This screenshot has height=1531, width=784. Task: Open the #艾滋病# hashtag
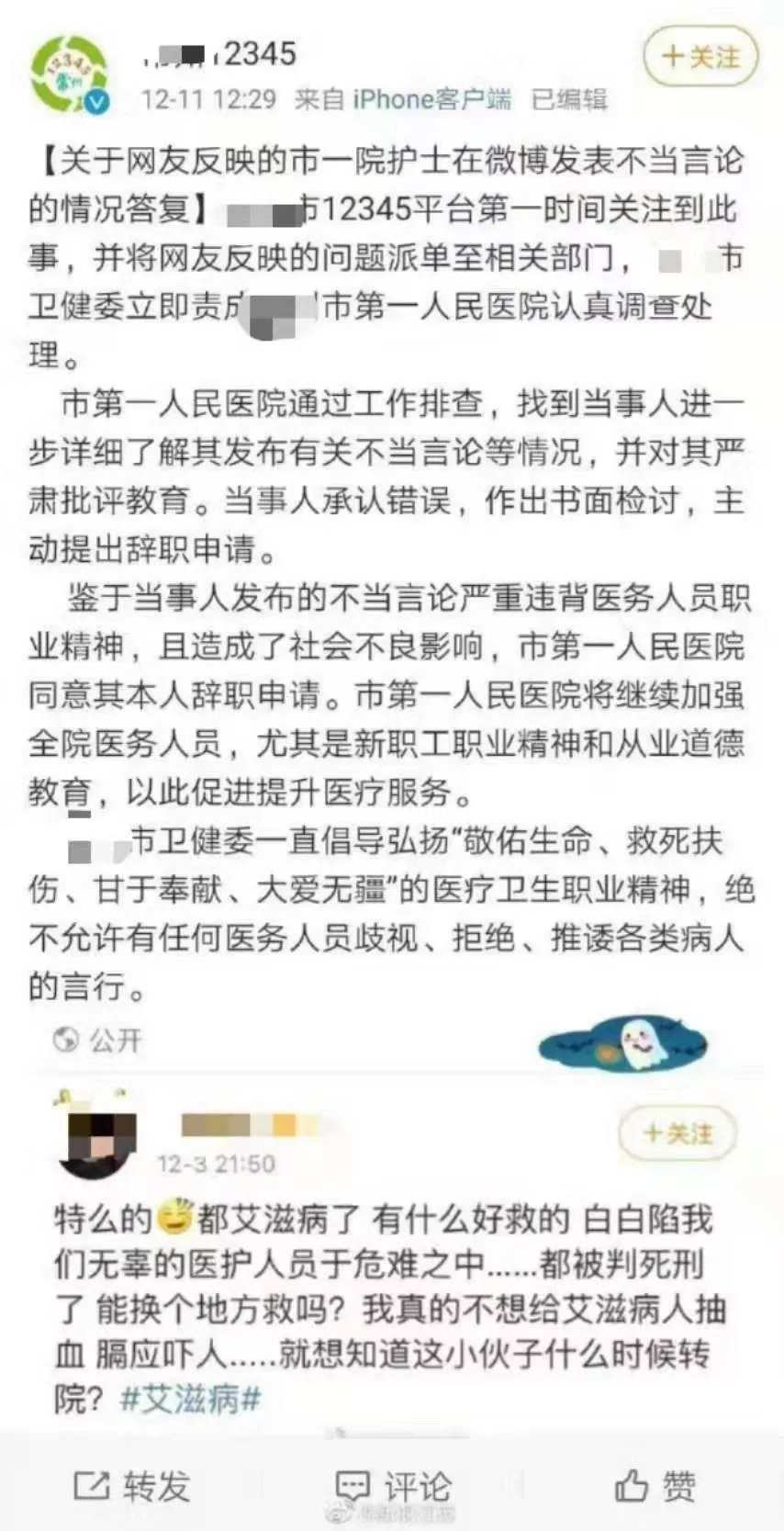191,1399
